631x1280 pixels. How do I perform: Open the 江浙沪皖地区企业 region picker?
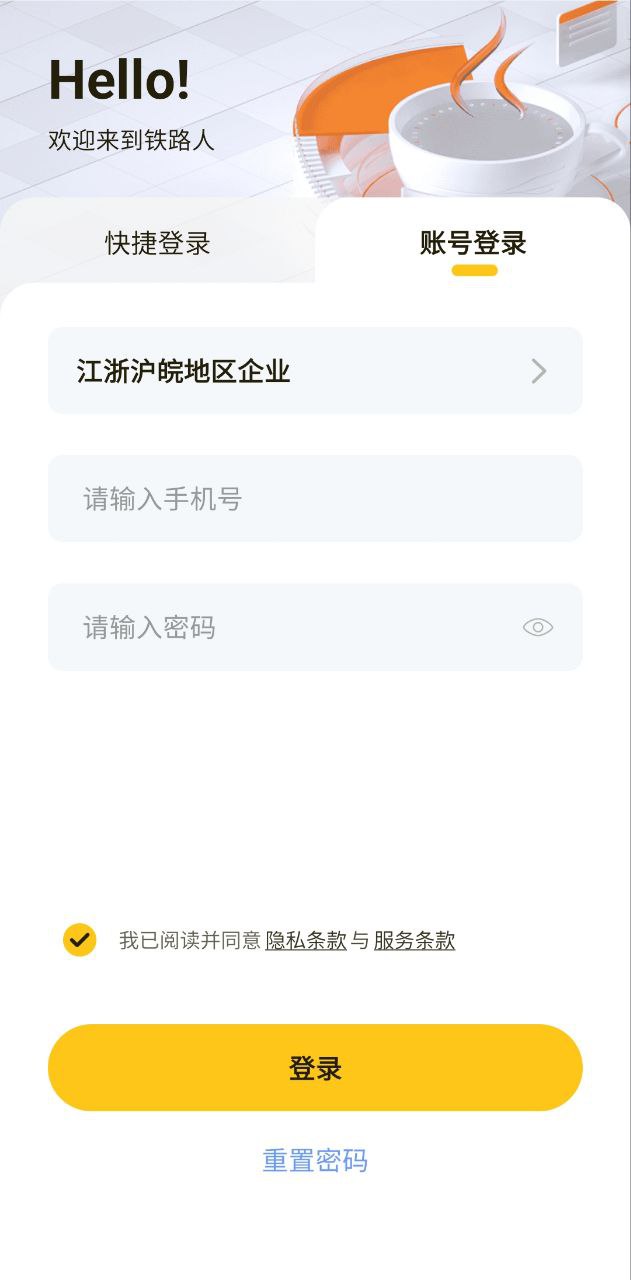point(315,371)
